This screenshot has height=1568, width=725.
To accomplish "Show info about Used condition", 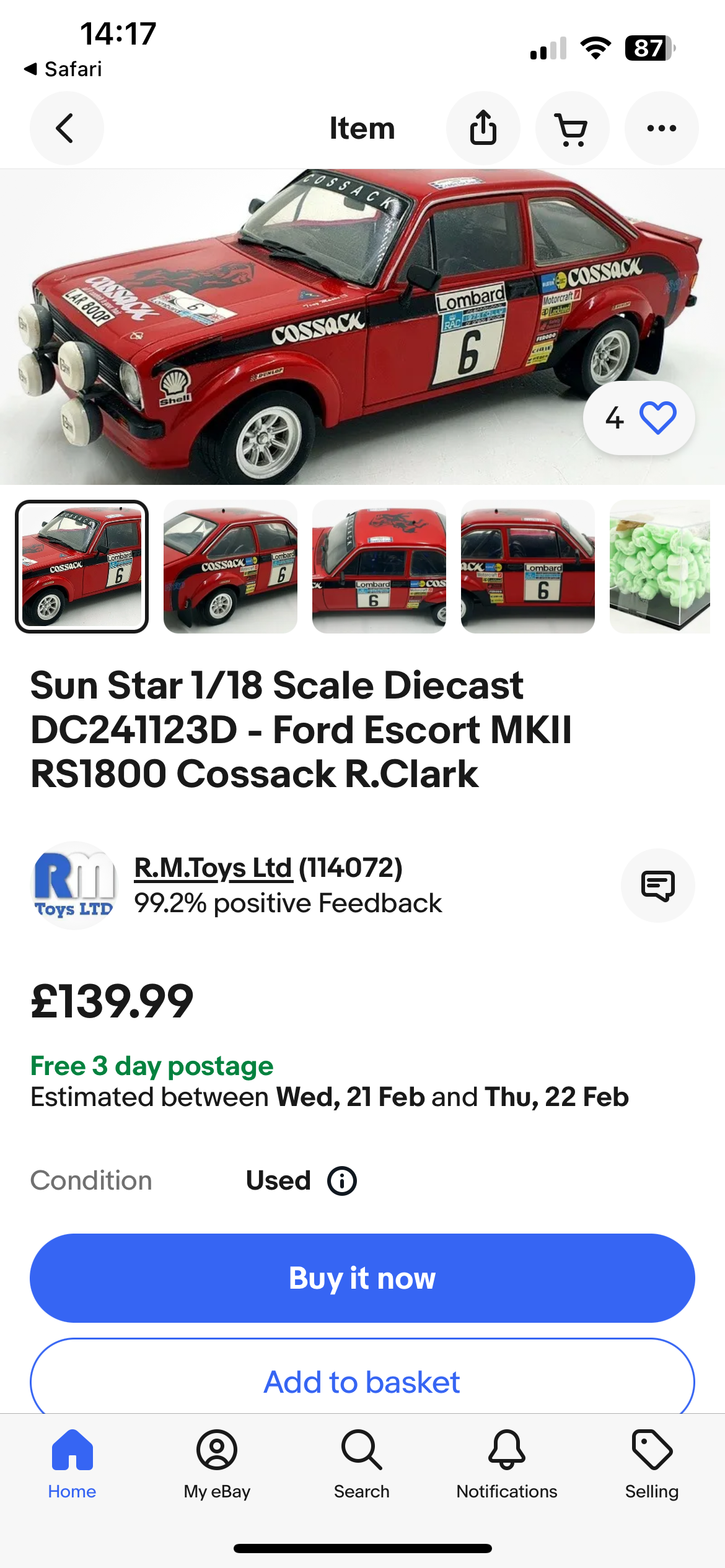I will pos(342,1181).
